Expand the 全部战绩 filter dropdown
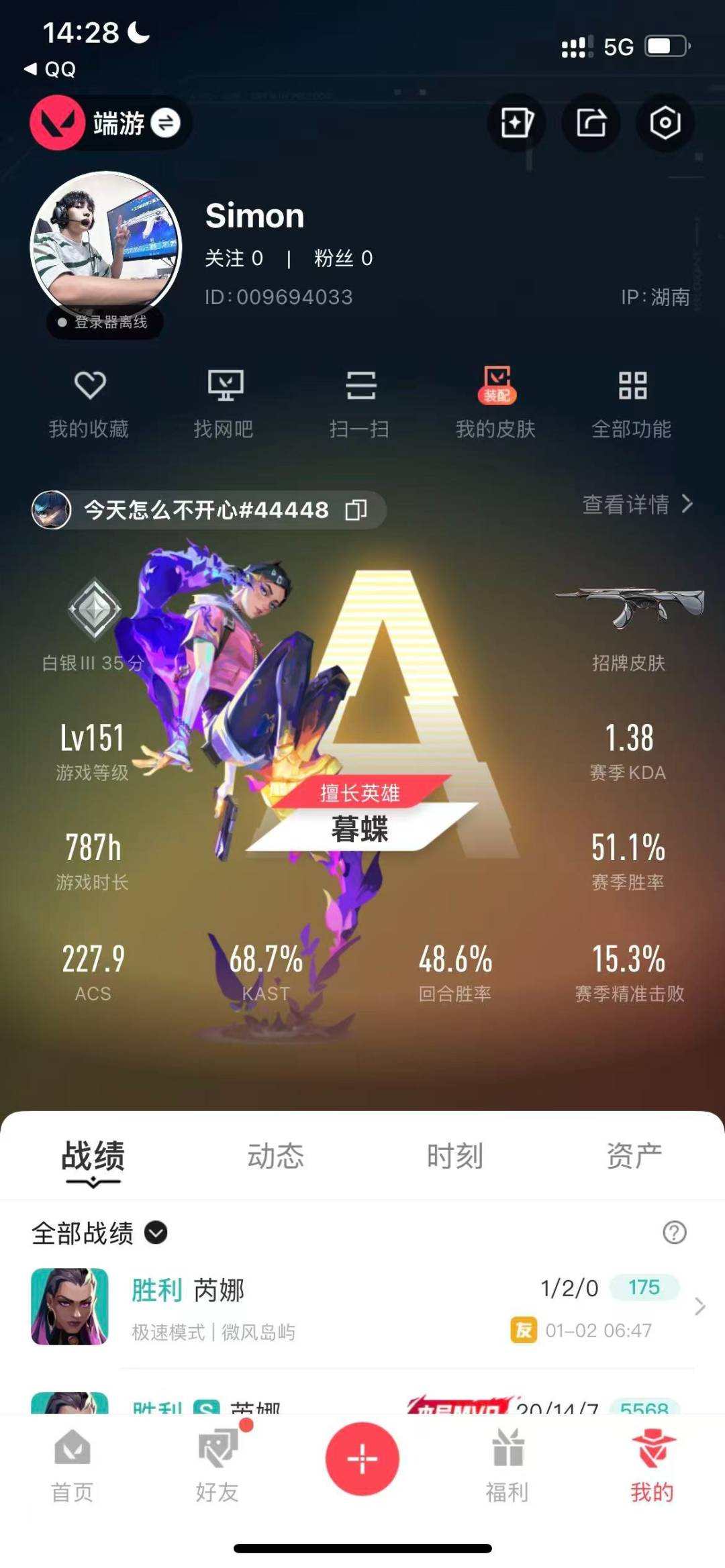This screenshot has width=725, height=1568. (x=156, y=1233)
